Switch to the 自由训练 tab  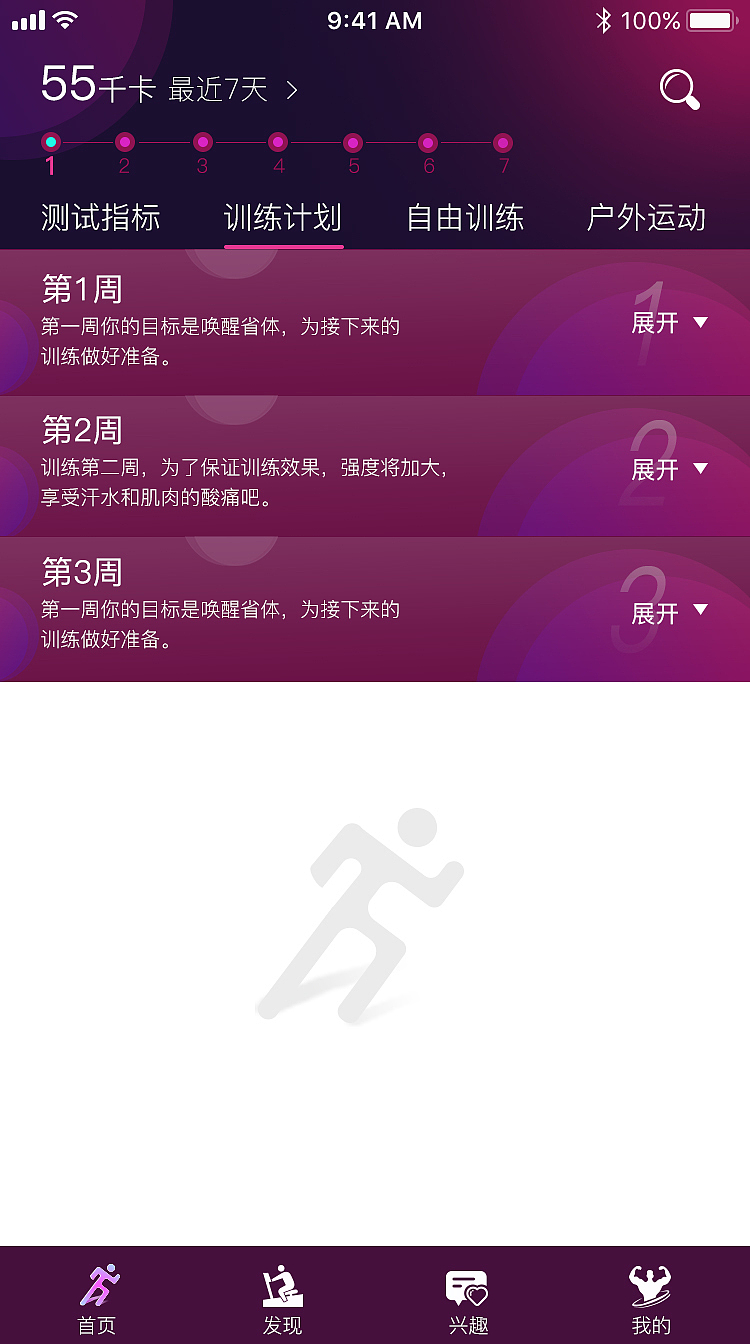[465, 218]
